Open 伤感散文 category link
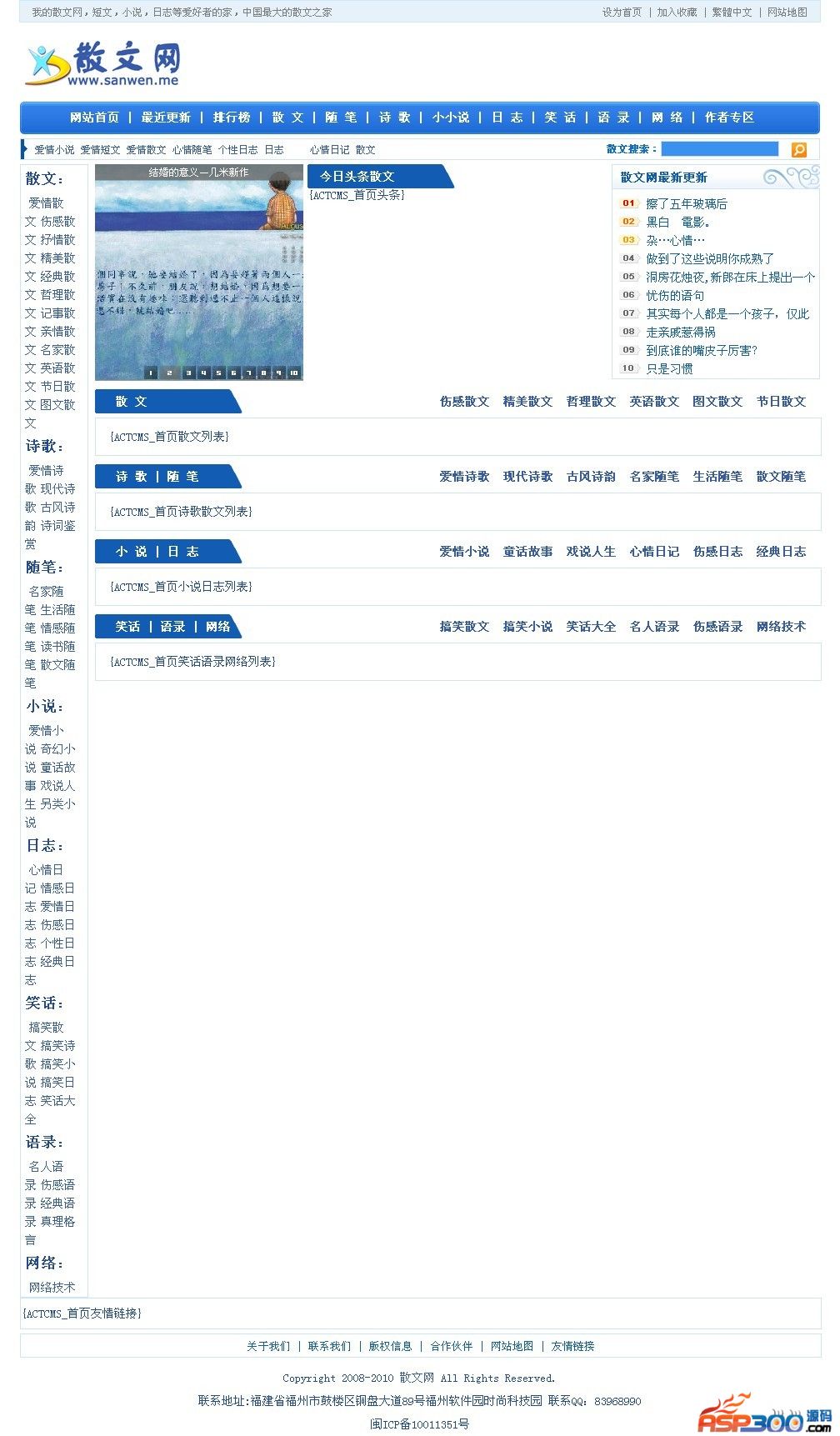Image resolution: width=840 pixels, height=1436 pixels. click(x=464, y=402)
